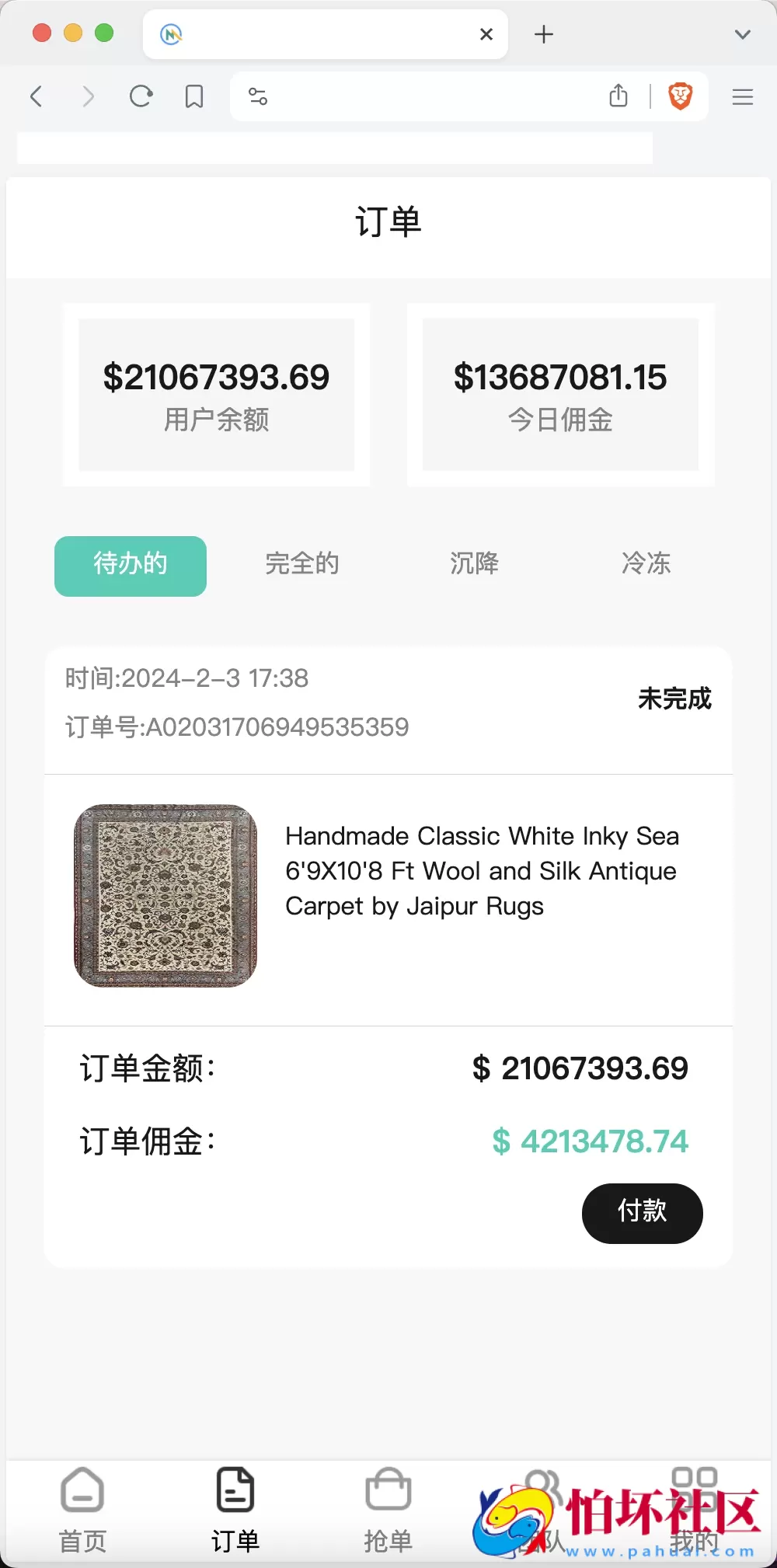777x1568 pixels.
Task: Open a new browser tab with plus button
Action: tap(543, 34)
